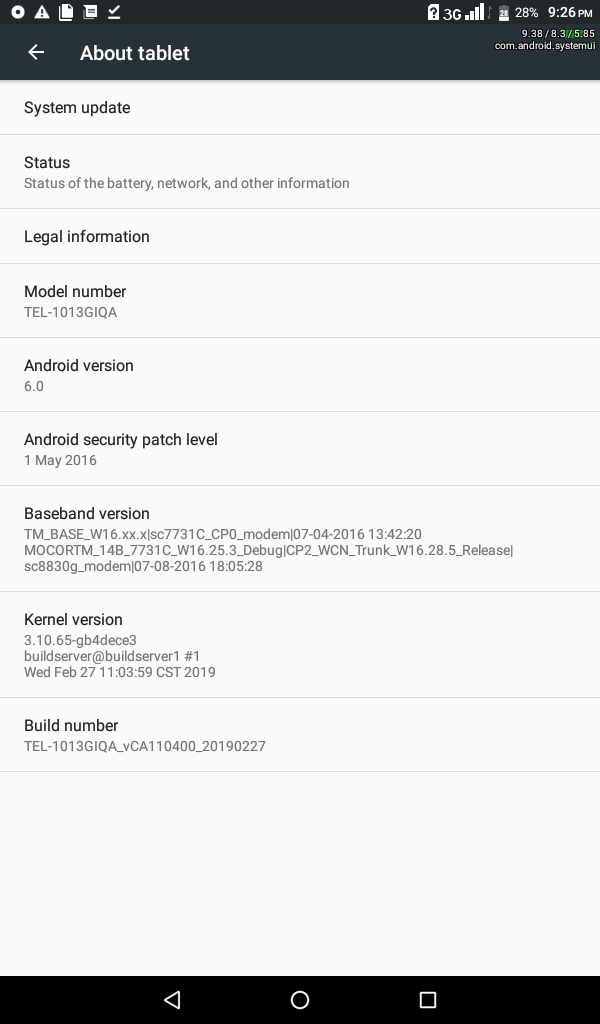
Task: Tap the Baseband version row
Action: coord(300,539)
